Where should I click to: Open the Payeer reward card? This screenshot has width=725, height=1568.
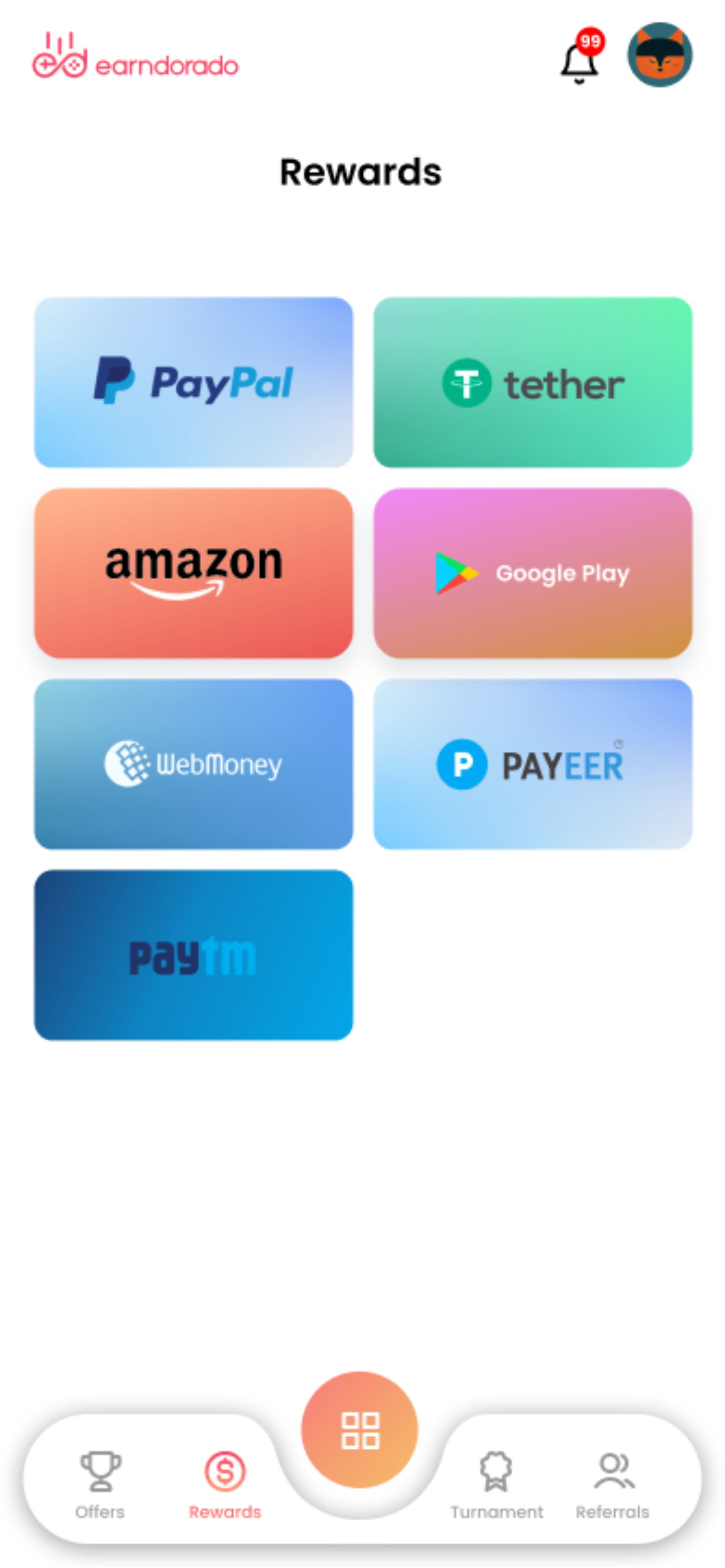point(532,764)
